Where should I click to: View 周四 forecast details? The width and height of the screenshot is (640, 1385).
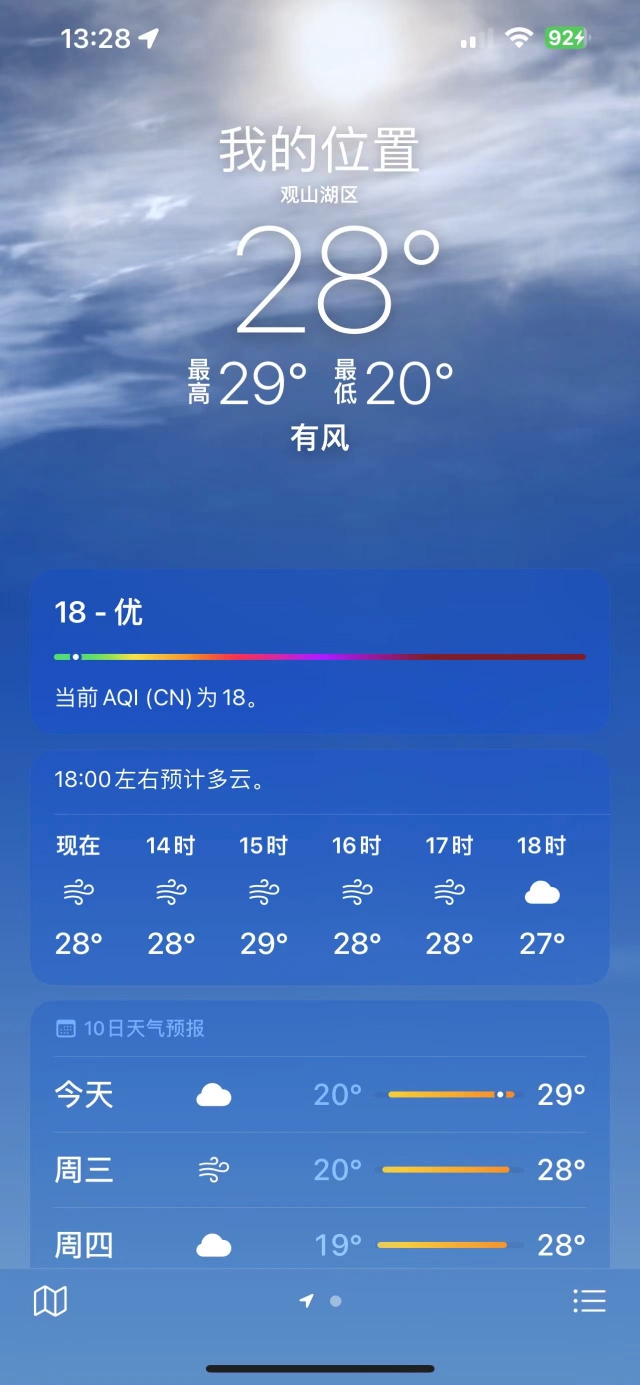point(320,1245)
